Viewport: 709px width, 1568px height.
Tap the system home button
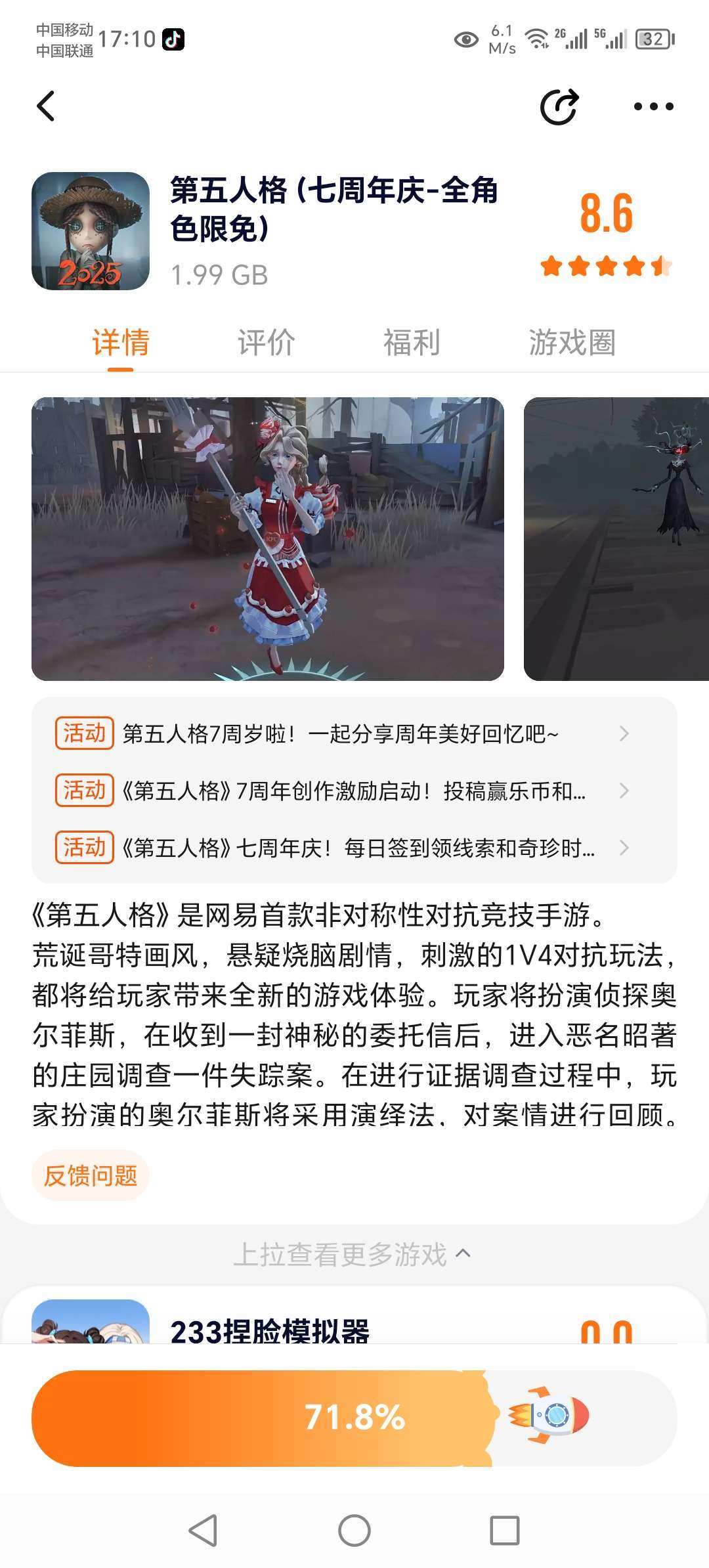click(354, 1531)
